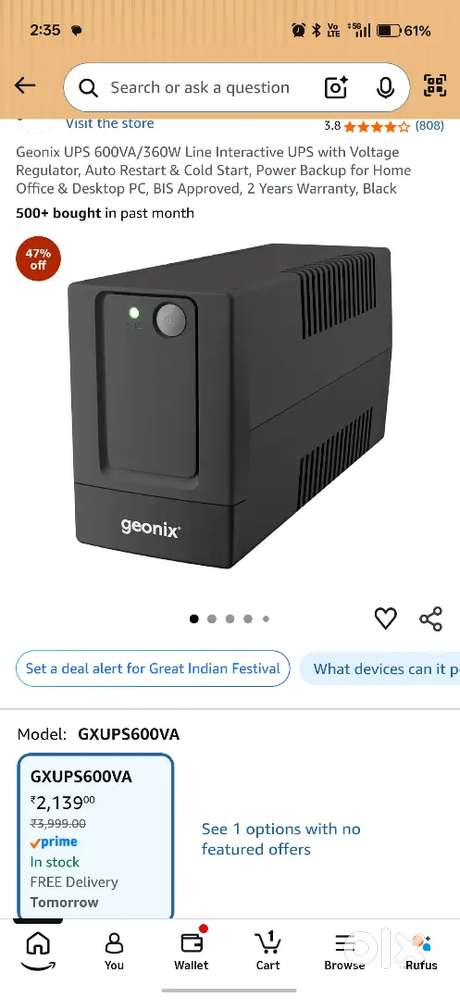Image resolution: width=460 pixels, height=1000 pixels.
Task: Go to the Amazon Home tab
Action: tap(38, 950)
